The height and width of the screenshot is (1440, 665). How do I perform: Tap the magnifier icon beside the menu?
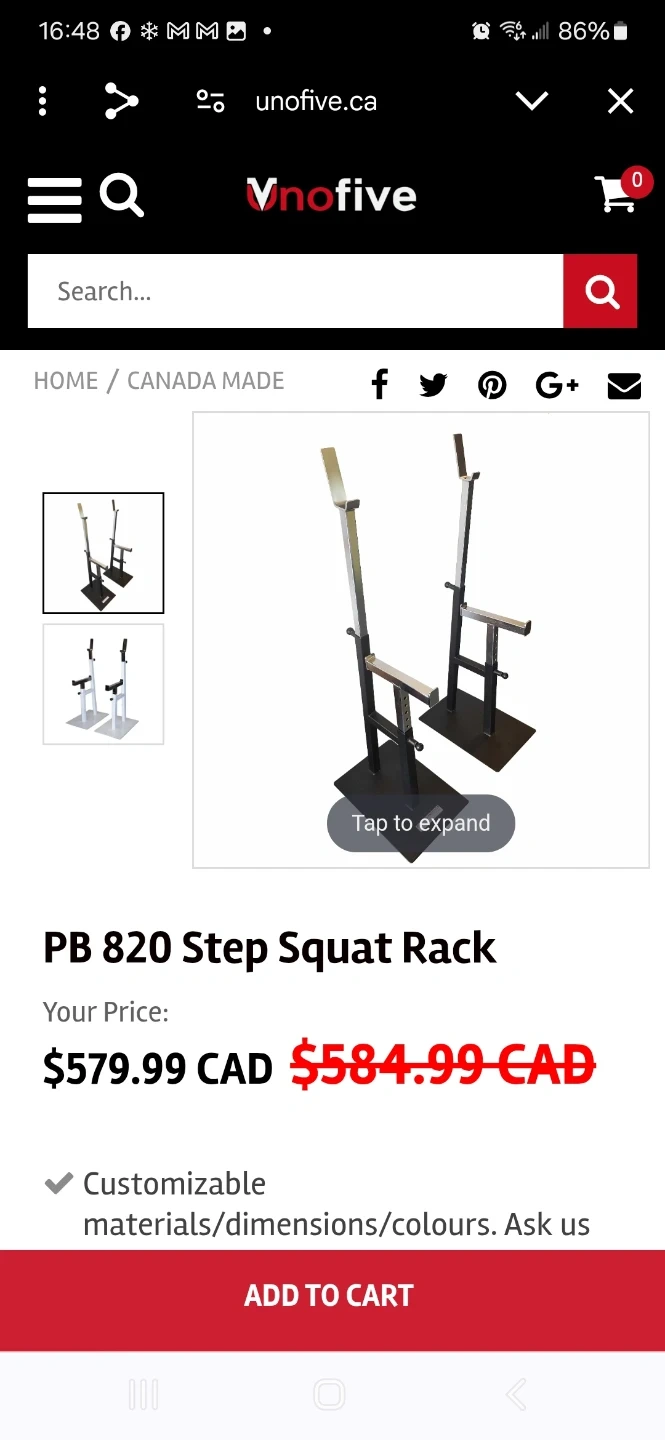[x=122, y=196]
